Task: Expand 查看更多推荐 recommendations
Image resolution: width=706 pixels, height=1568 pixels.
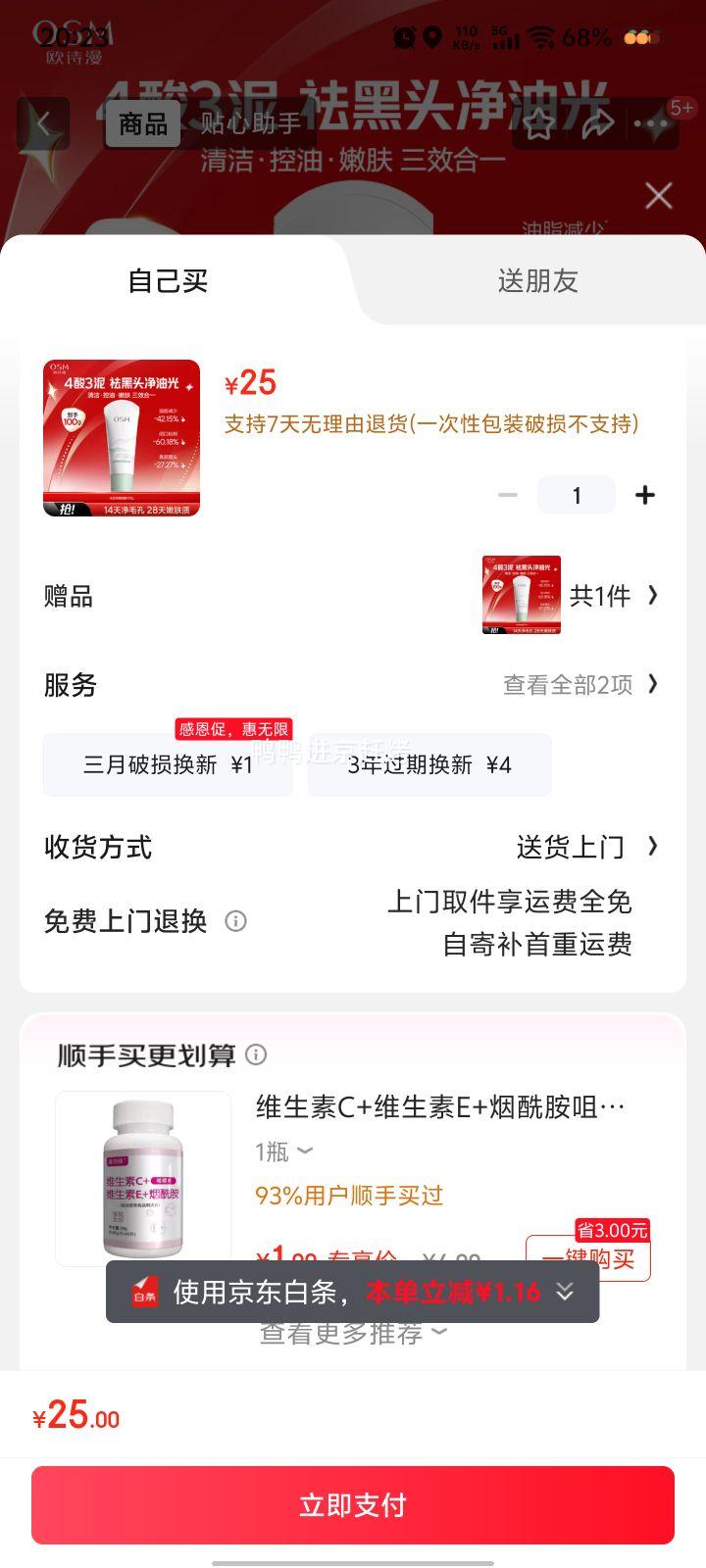Action: pos(353,1335)
